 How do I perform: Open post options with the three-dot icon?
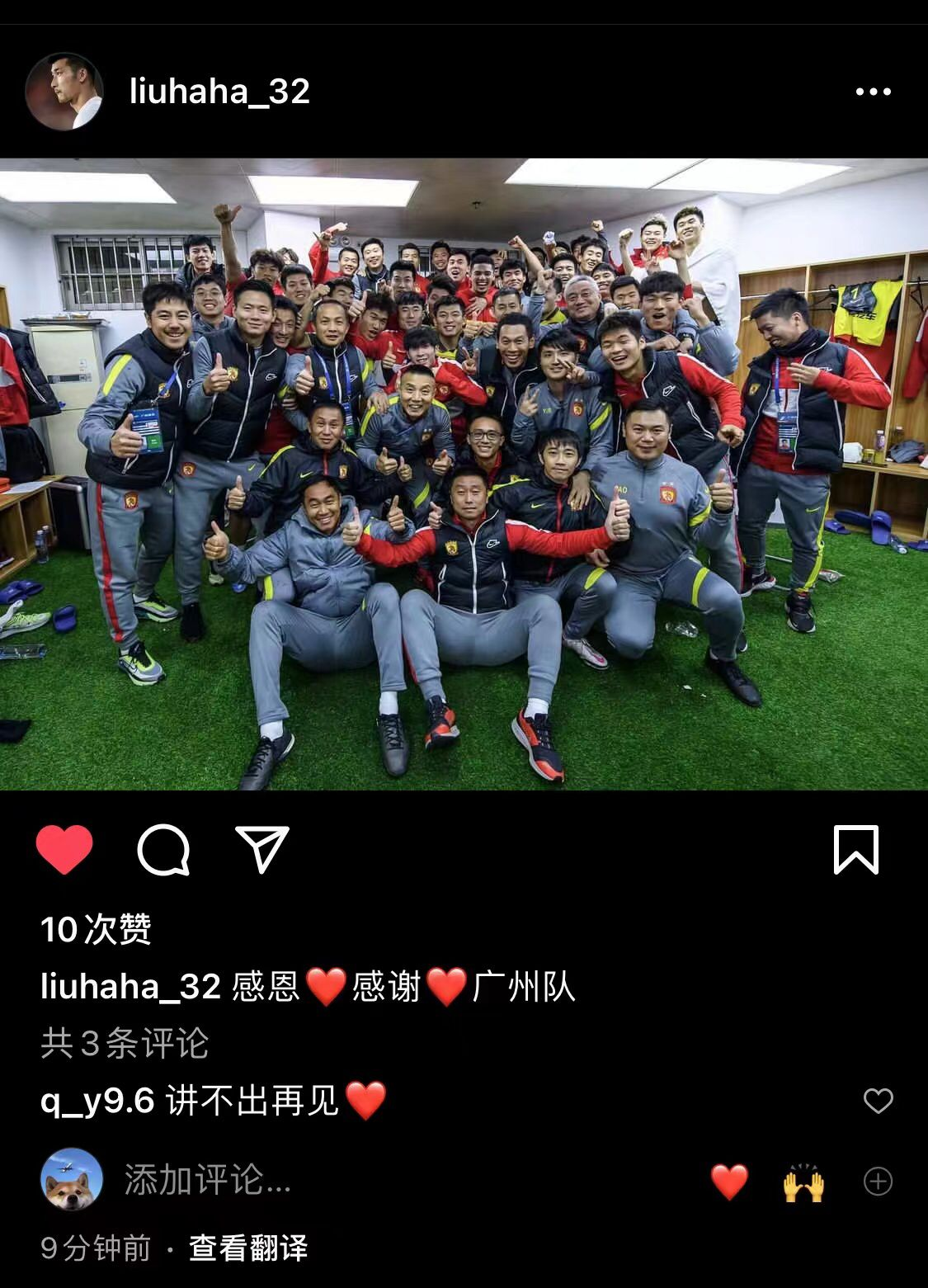click(x=871, y=91)
